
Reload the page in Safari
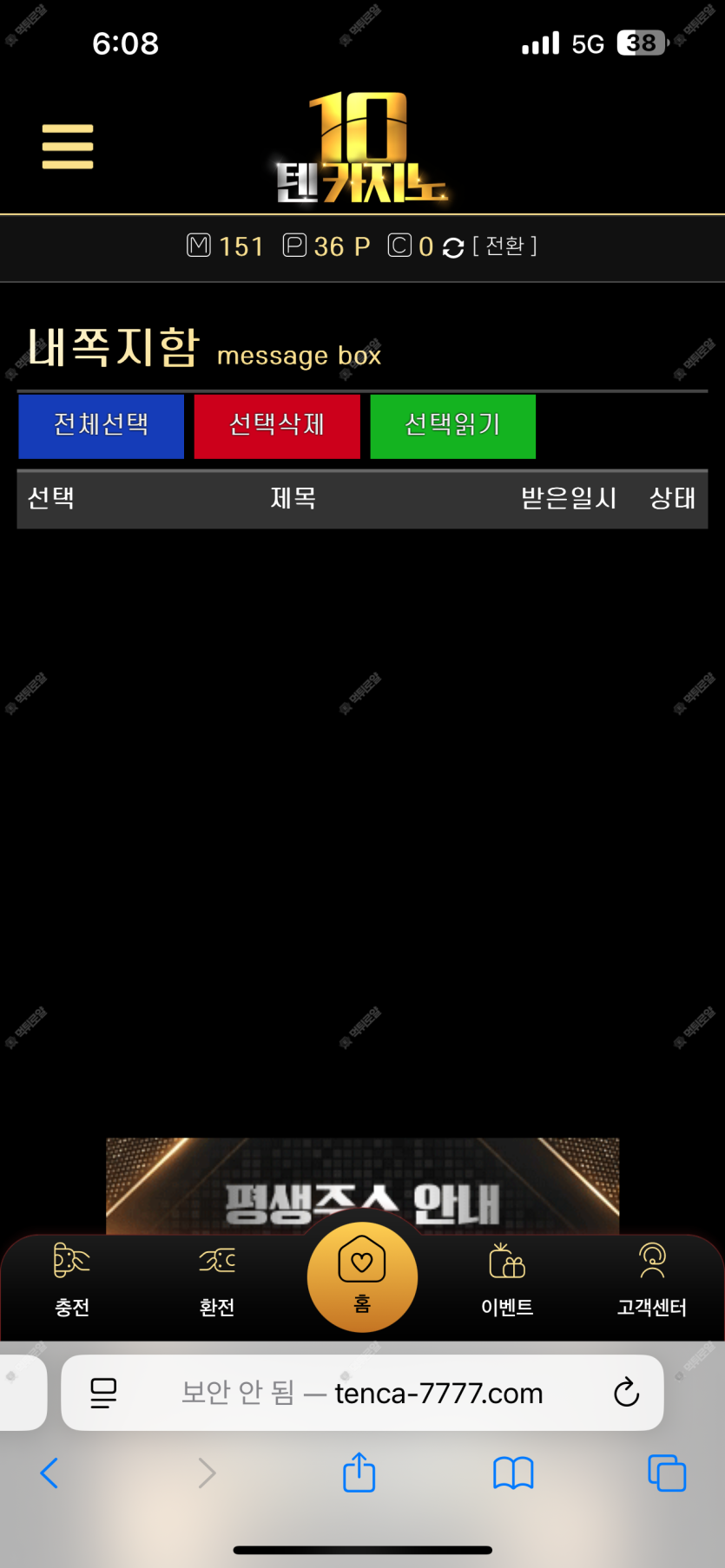[626, 1393]
